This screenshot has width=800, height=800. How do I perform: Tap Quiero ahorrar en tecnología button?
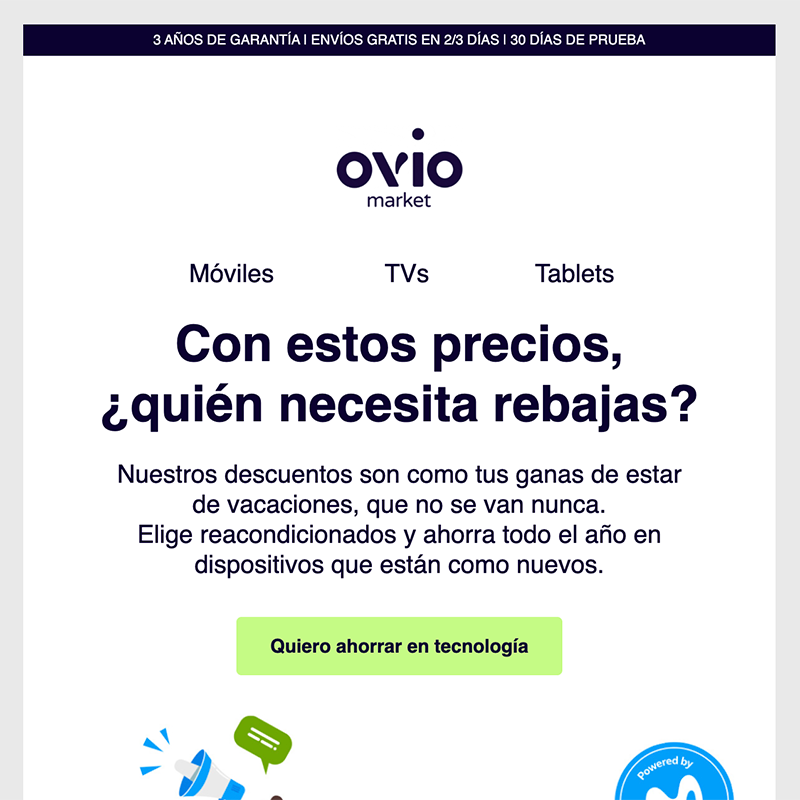pyautogui.click(x=399, y=646)
